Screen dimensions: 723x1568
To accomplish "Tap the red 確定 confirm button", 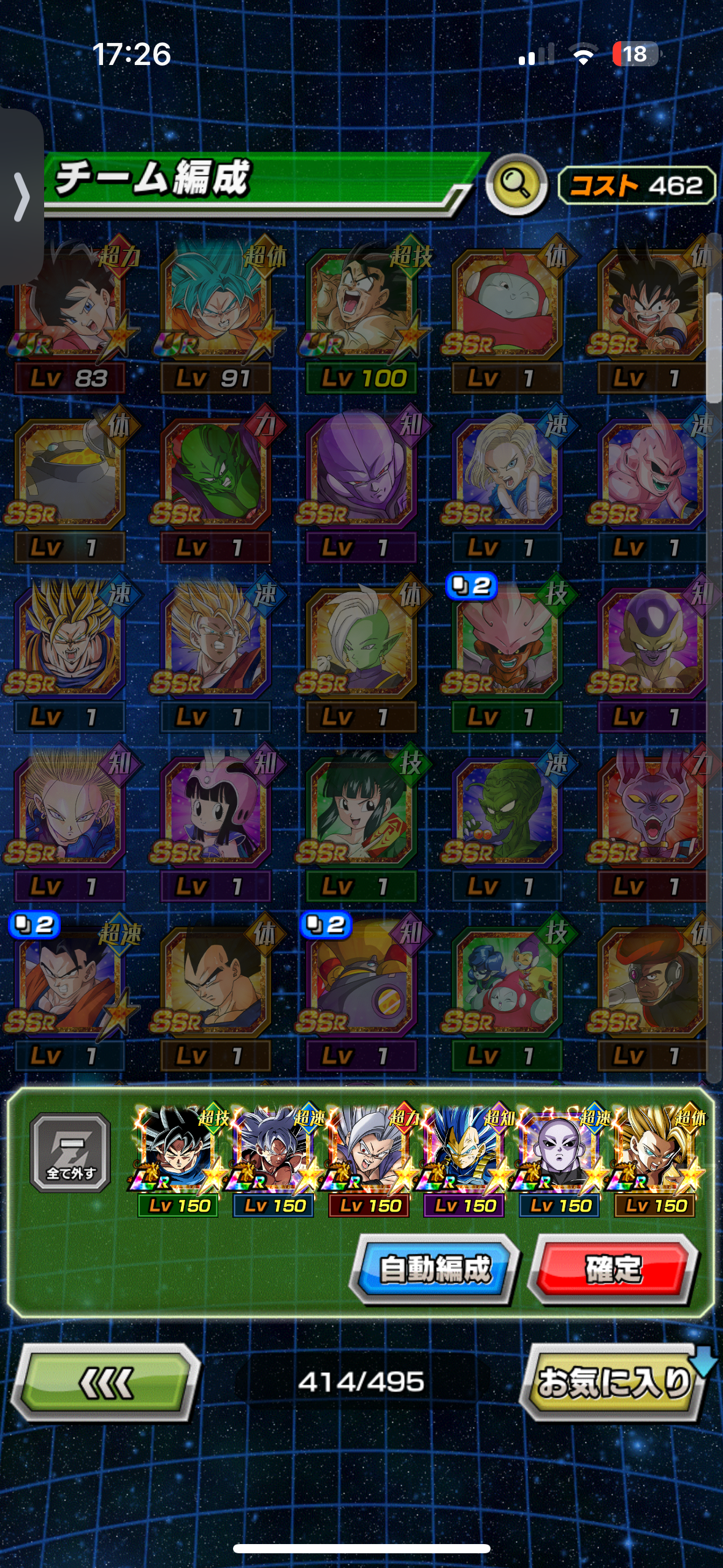I will (x=613, y=1269).
